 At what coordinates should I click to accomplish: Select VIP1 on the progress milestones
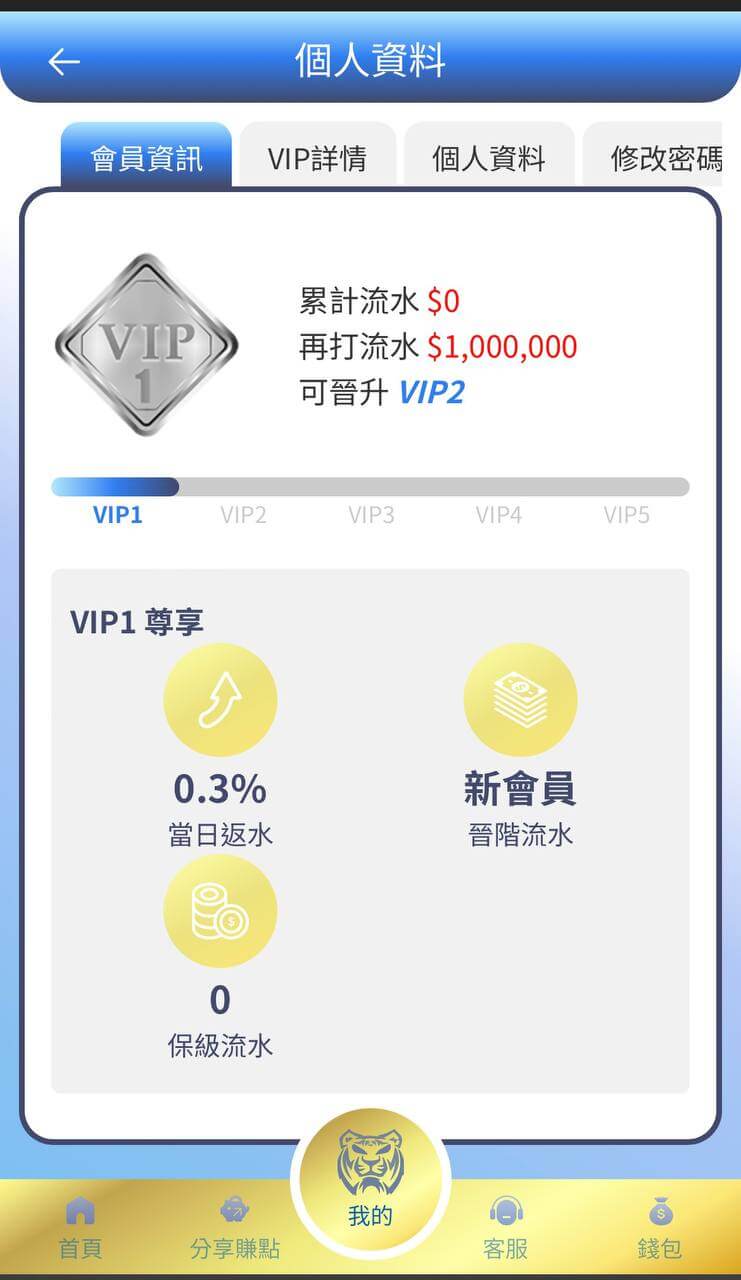[x=116, y=515]
